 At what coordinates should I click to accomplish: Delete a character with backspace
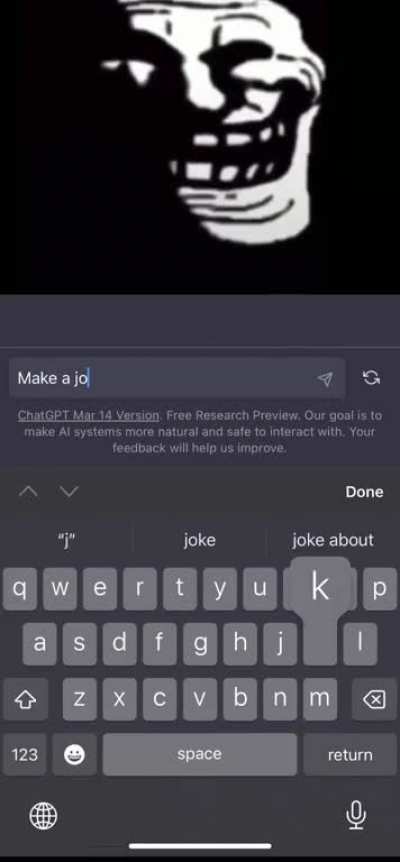pyautogui.click(x=374, y=699)
